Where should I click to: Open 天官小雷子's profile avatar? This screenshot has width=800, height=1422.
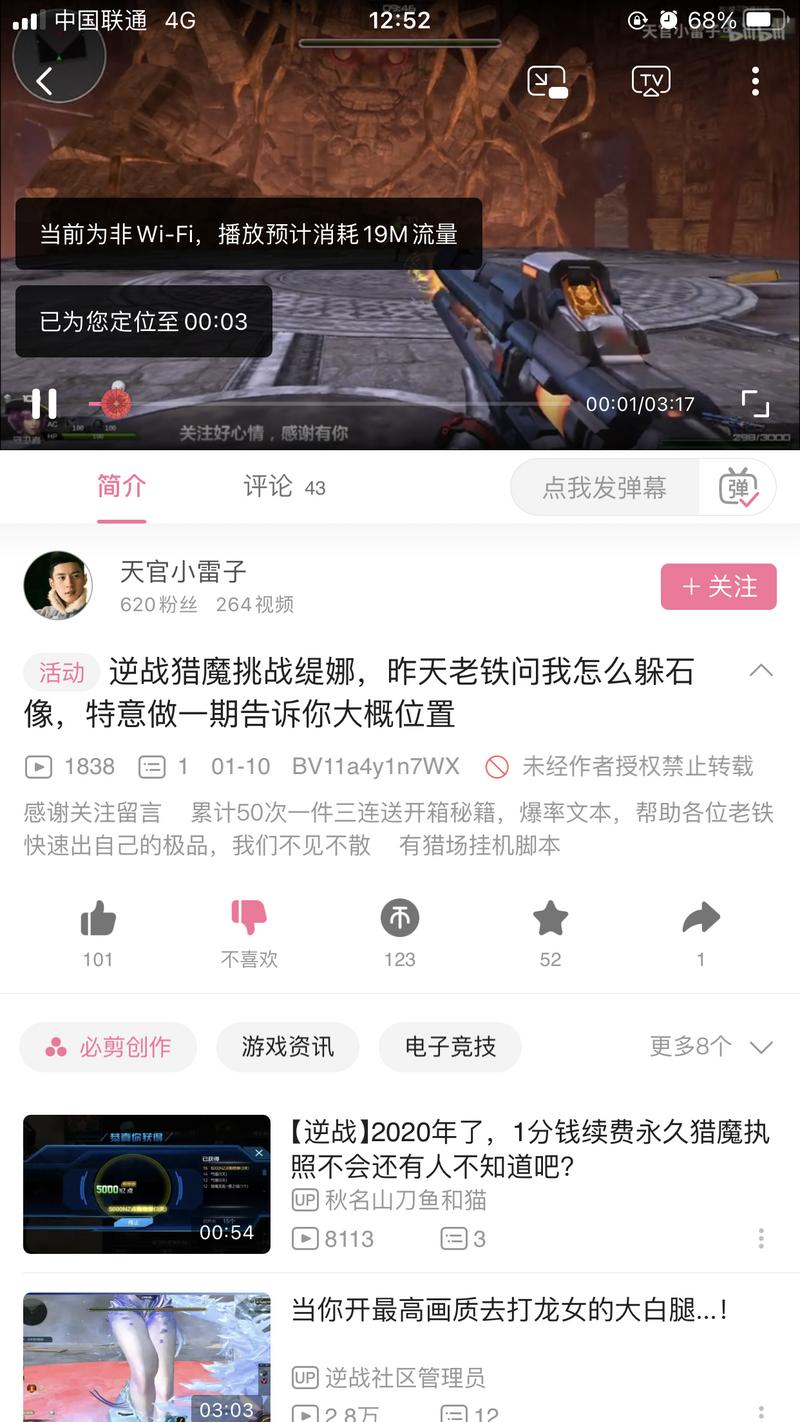click(58, 586)
